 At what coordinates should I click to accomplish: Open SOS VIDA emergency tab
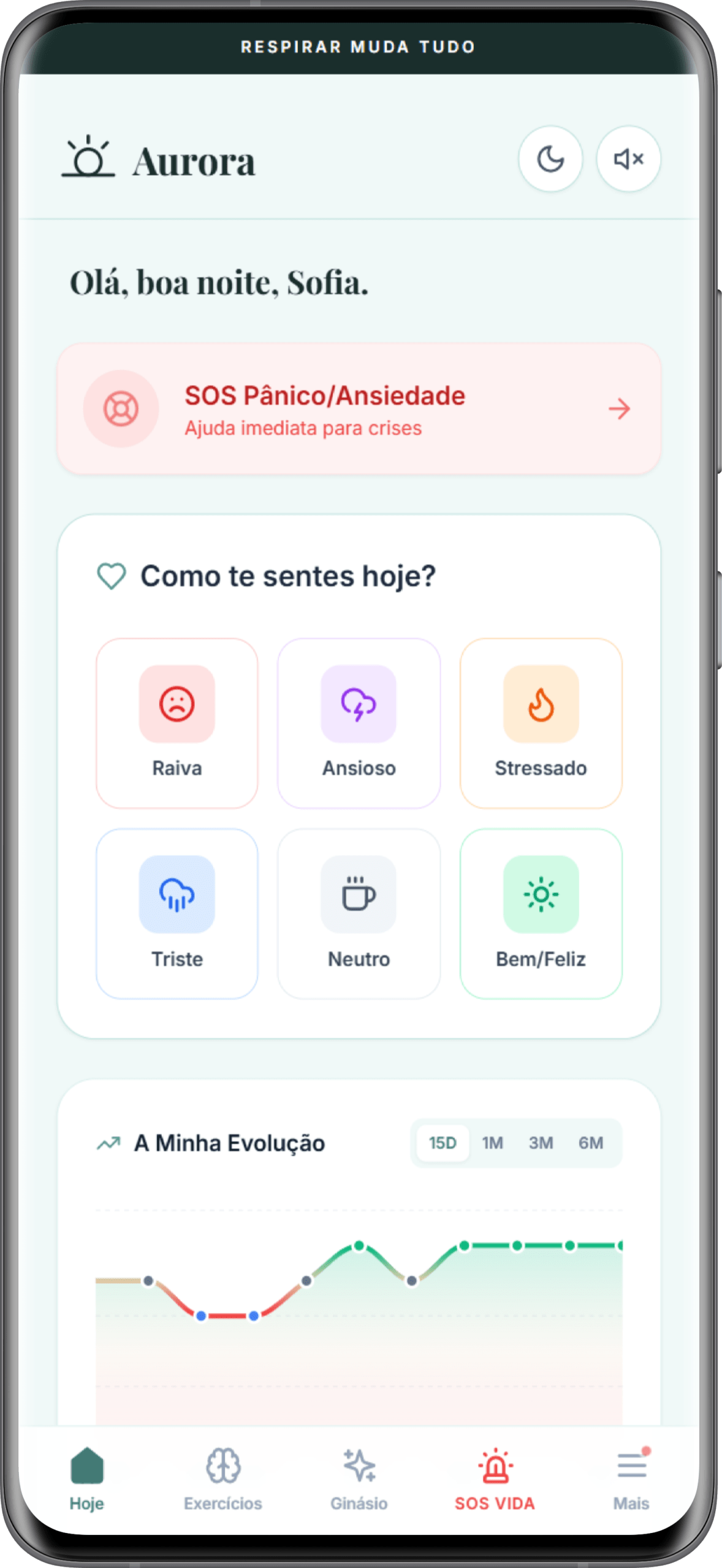[x=495, y=1479]
